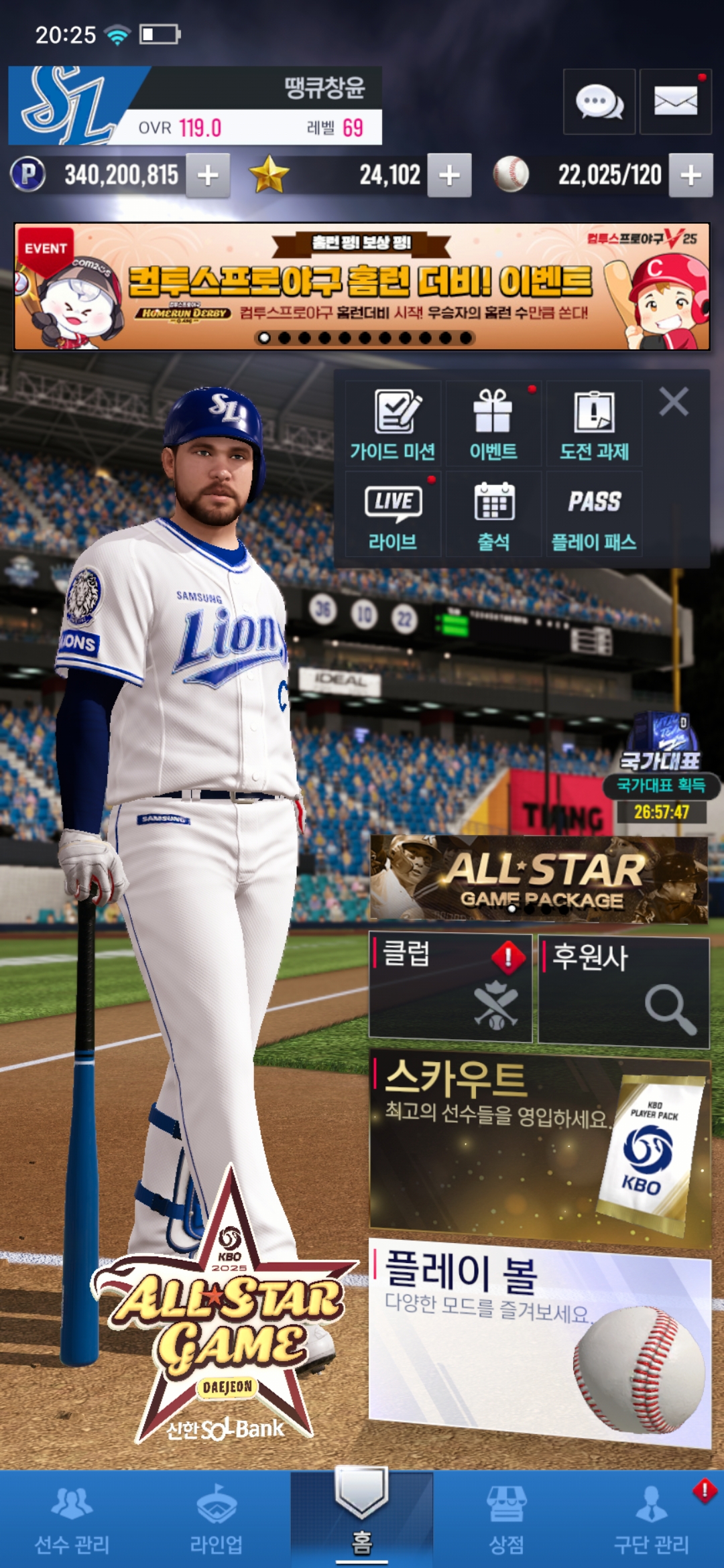Add more points with the P plus button
Viewport: 724px width, 1568px height.
point(208,176)
